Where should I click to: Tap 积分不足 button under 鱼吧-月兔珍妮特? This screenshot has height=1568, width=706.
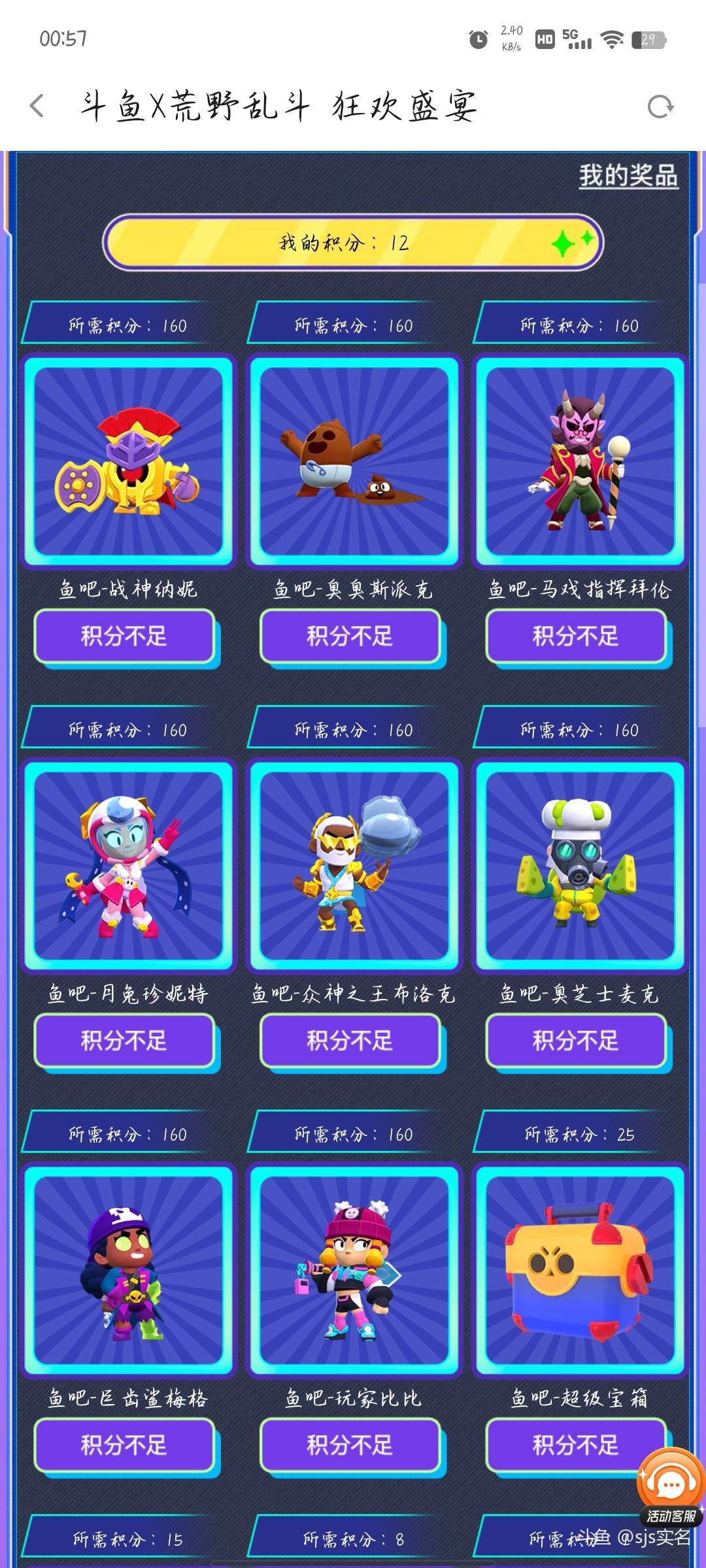coord(124,1040)
